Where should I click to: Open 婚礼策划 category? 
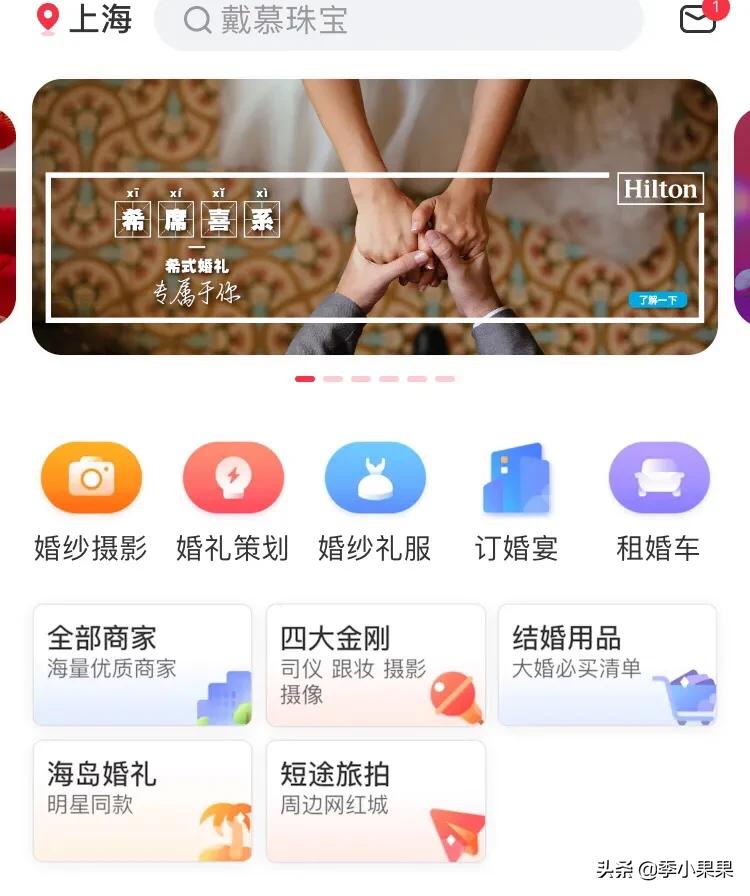click(233, 500)
